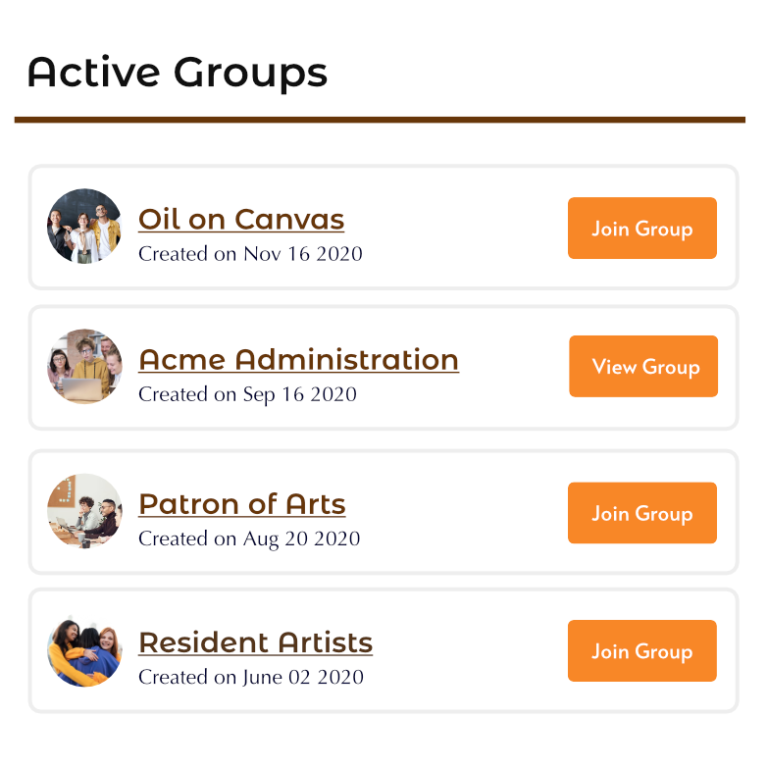
Task: Click the Join Group button for Oil on Canvas
Action: point(642,228)
